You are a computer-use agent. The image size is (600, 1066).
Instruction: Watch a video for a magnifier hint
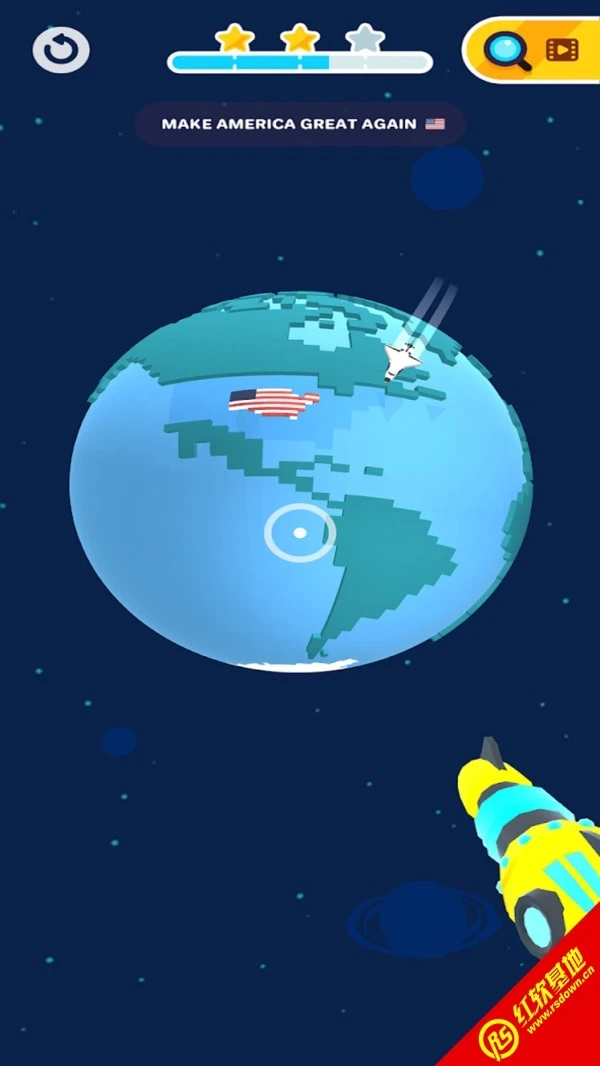[x=531, y=49]
